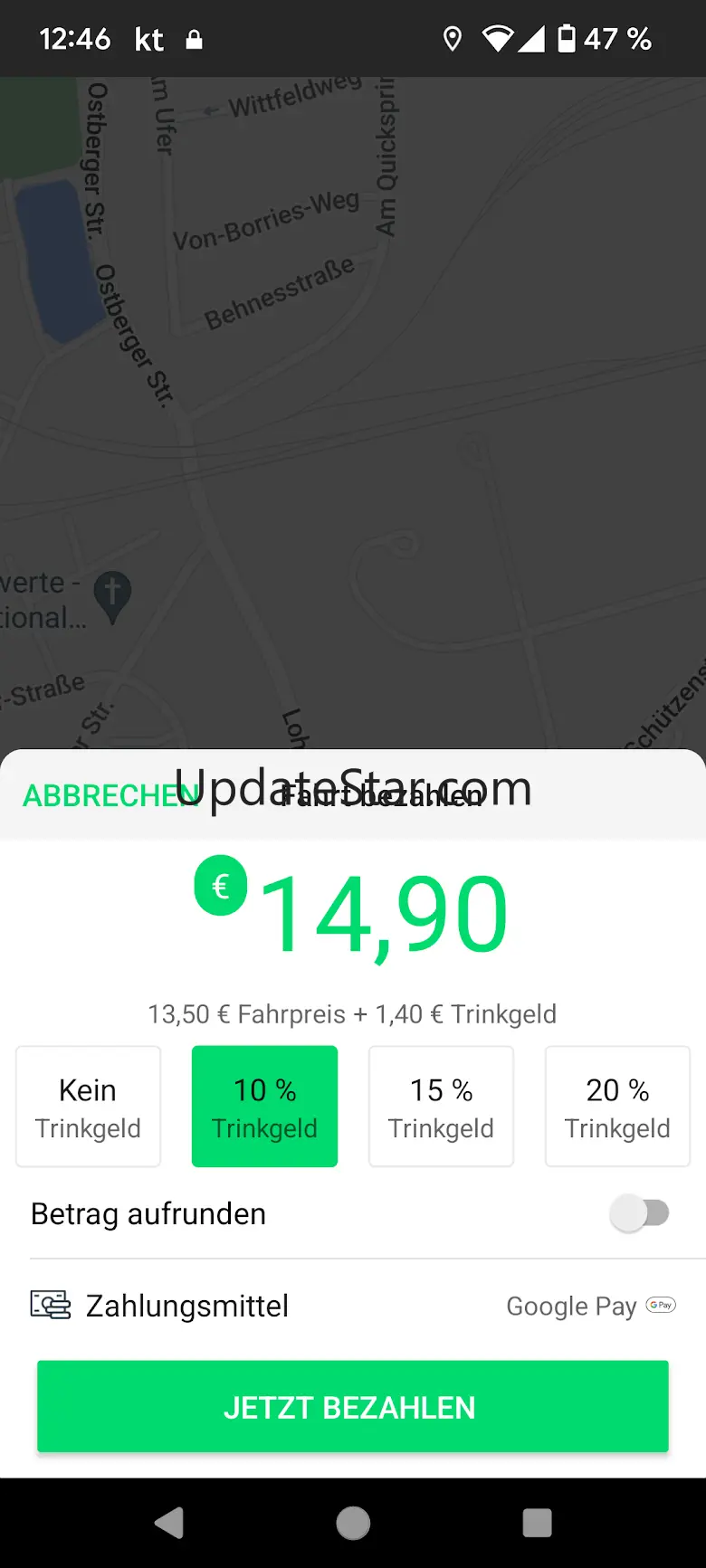This screenshot has height=1568, width=706.
Task: Enable the Betrag aufrunden switch
Action: pyautogui.click(x=639, y=1213)
